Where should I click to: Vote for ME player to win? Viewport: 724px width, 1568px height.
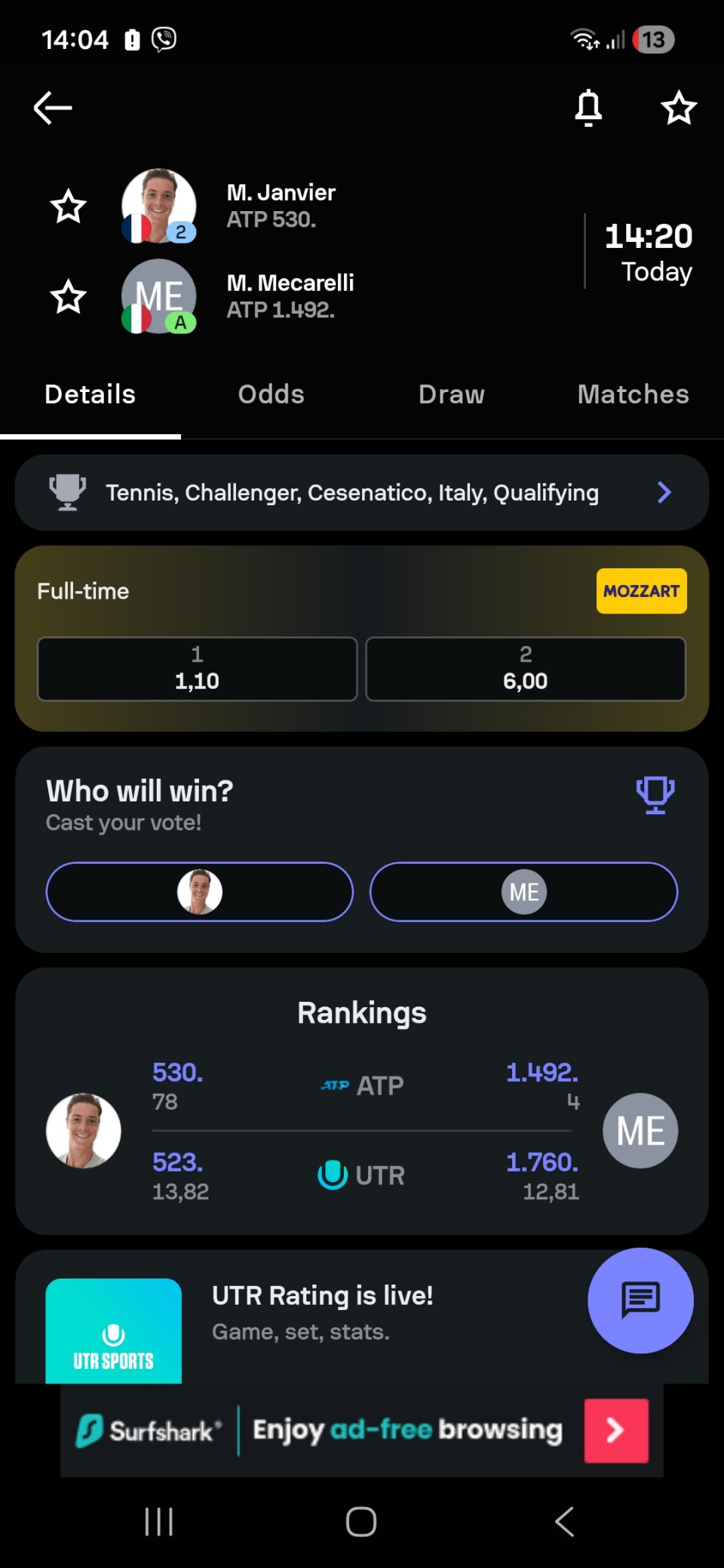pyautogui.click(x=523, y=892)
